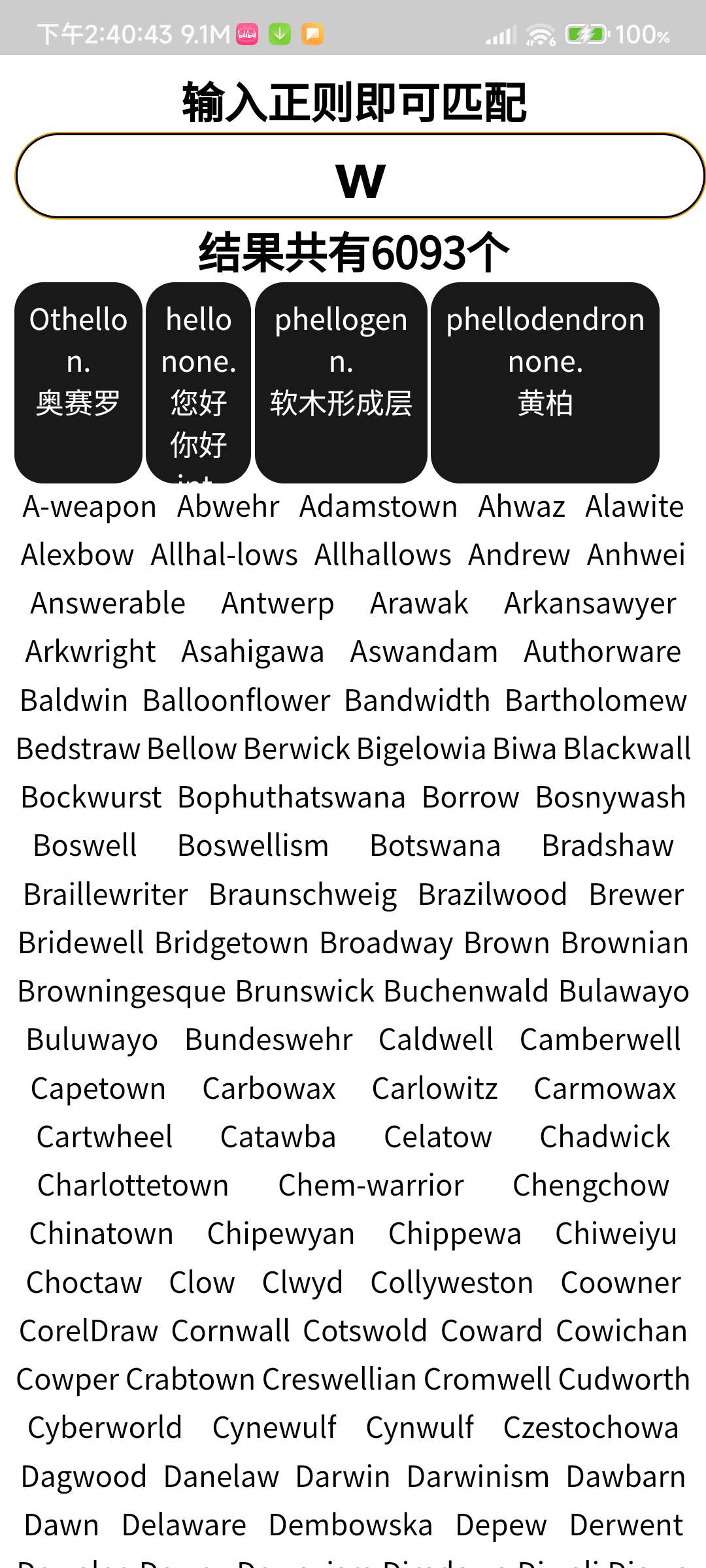Open the word Chinatown
The width and height of the screenshot is (706, 1568).
[x=101, y=1234]
